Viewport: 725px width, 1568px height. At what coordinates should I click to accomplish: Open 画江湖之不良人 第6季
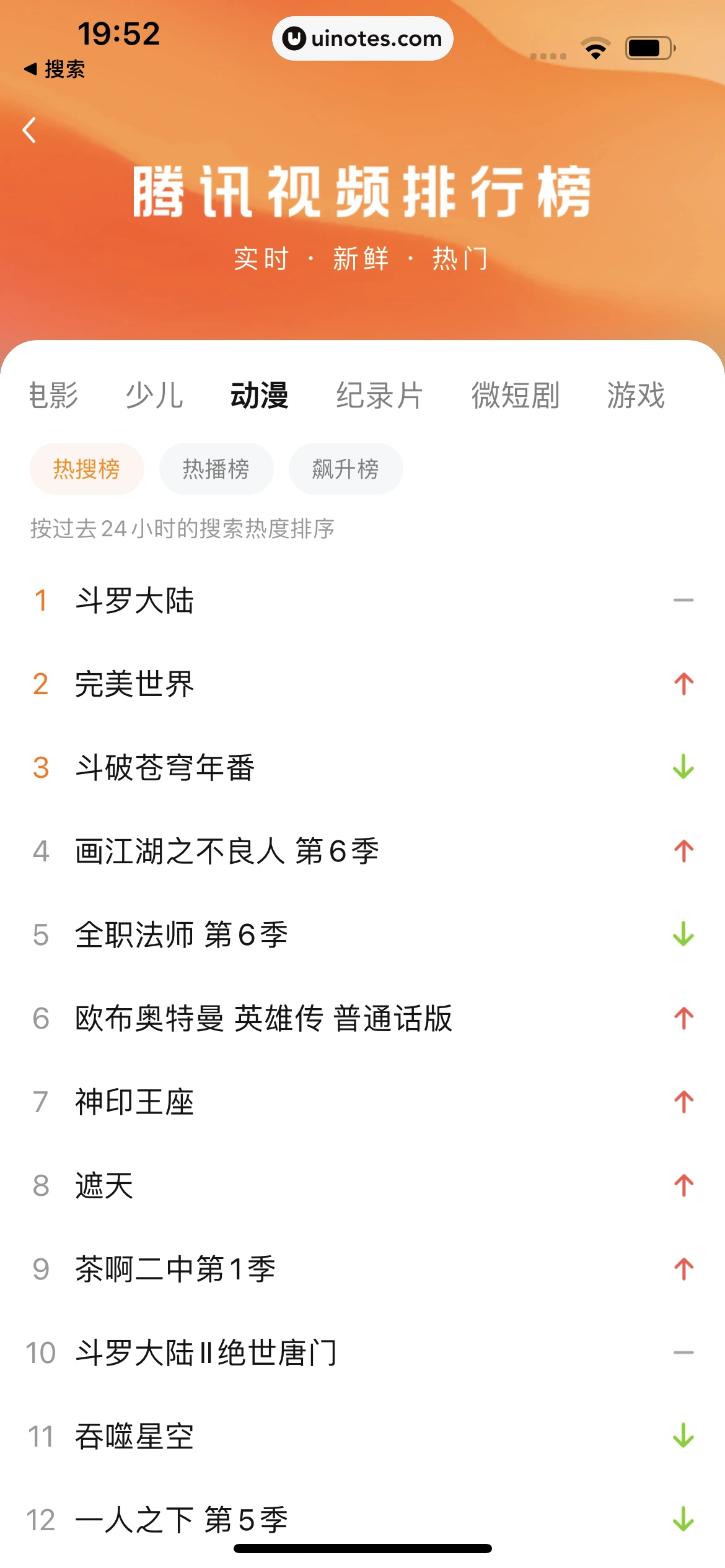click(227, 851)
